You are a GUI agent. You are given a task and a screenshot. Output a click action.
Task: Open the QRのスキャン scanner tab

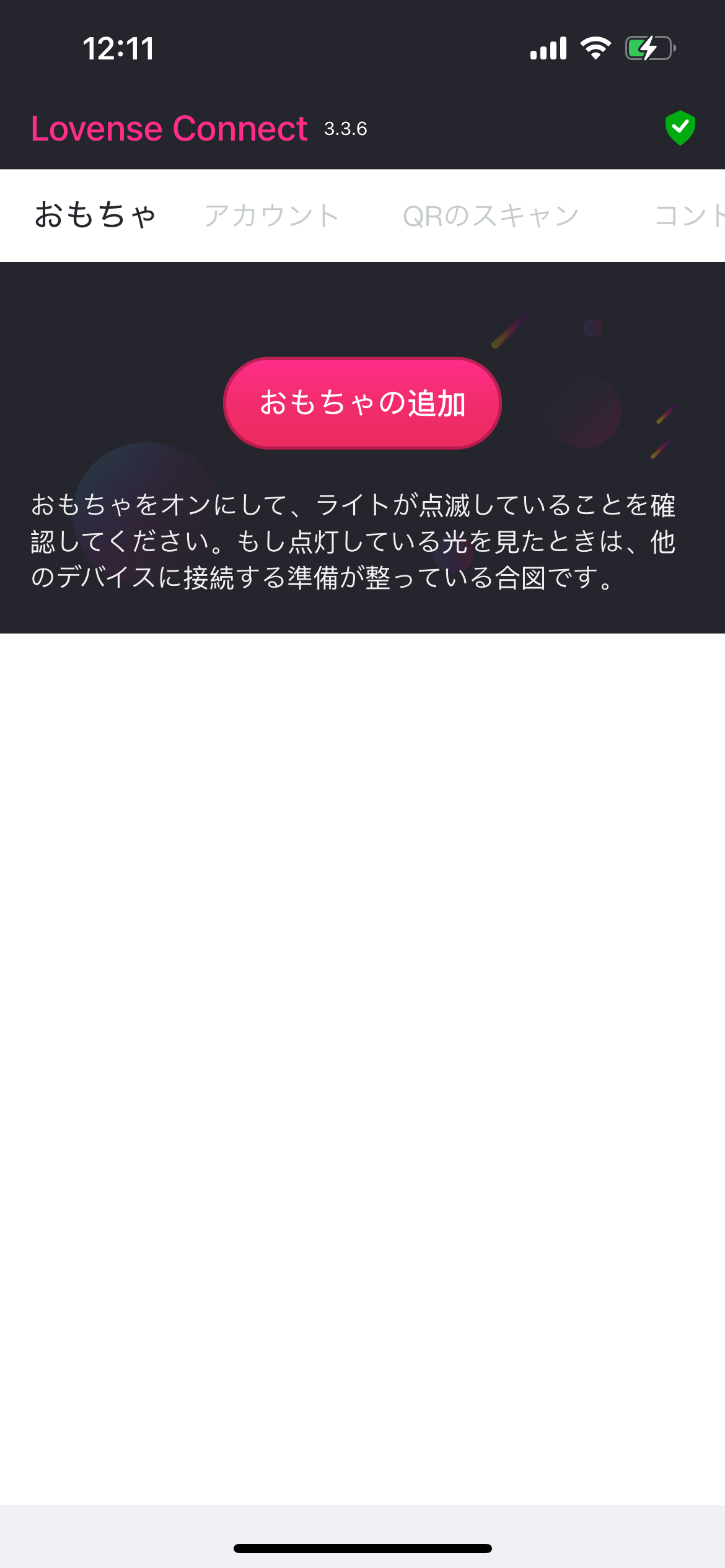pos(491,215)
